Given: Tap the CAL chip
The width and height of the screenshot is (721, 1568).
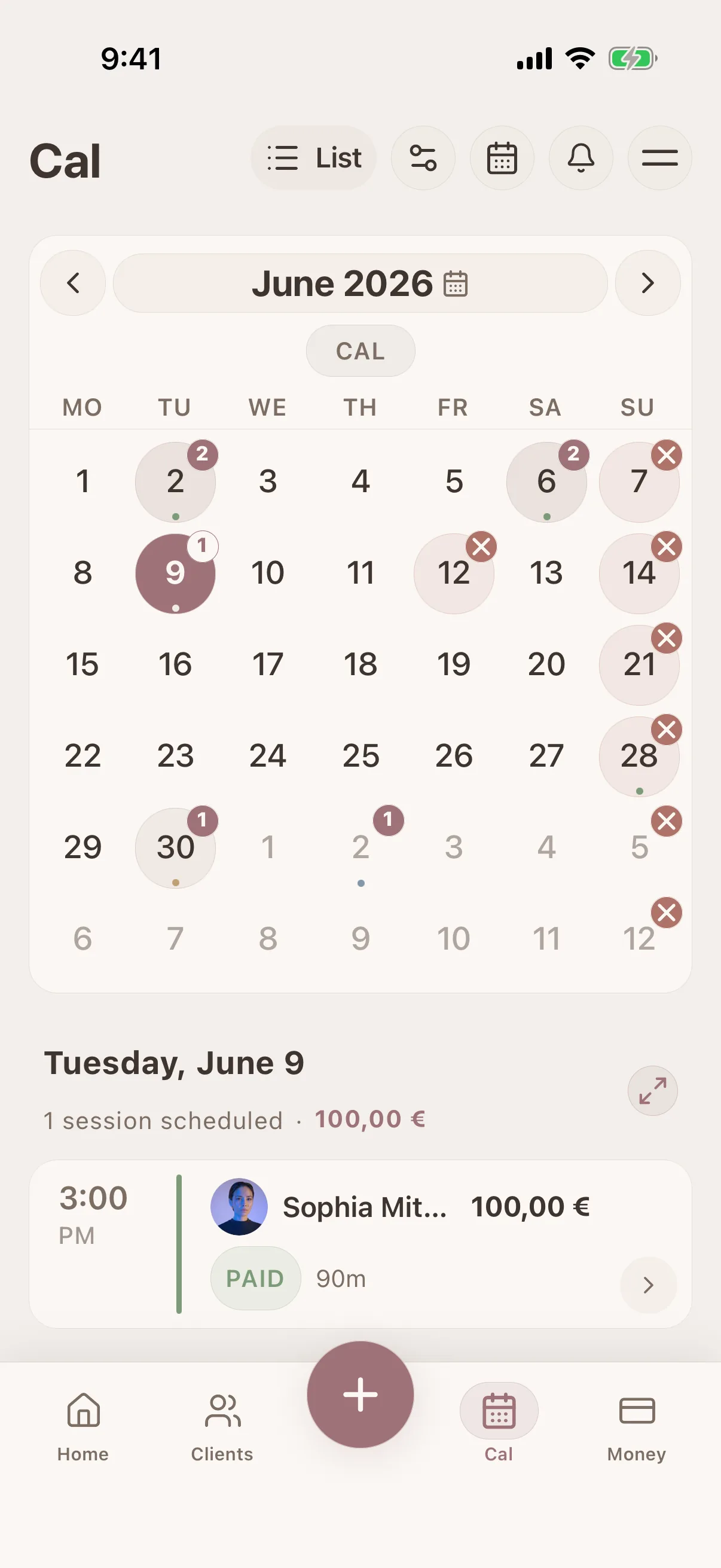Looking at the screenshot, I should coord(361,350).
